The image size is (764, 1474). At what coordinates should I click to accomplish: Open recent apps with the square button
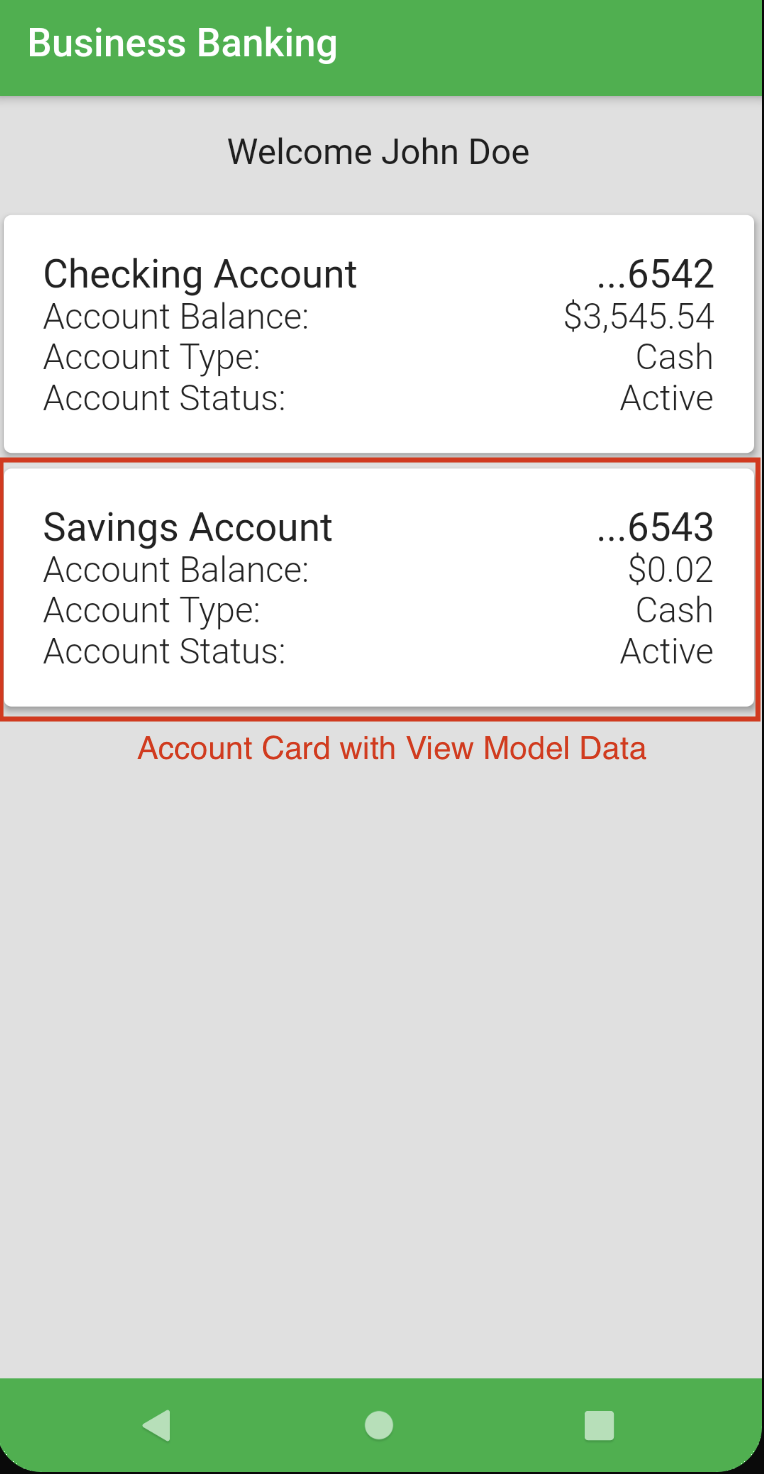pos(599,1425)
